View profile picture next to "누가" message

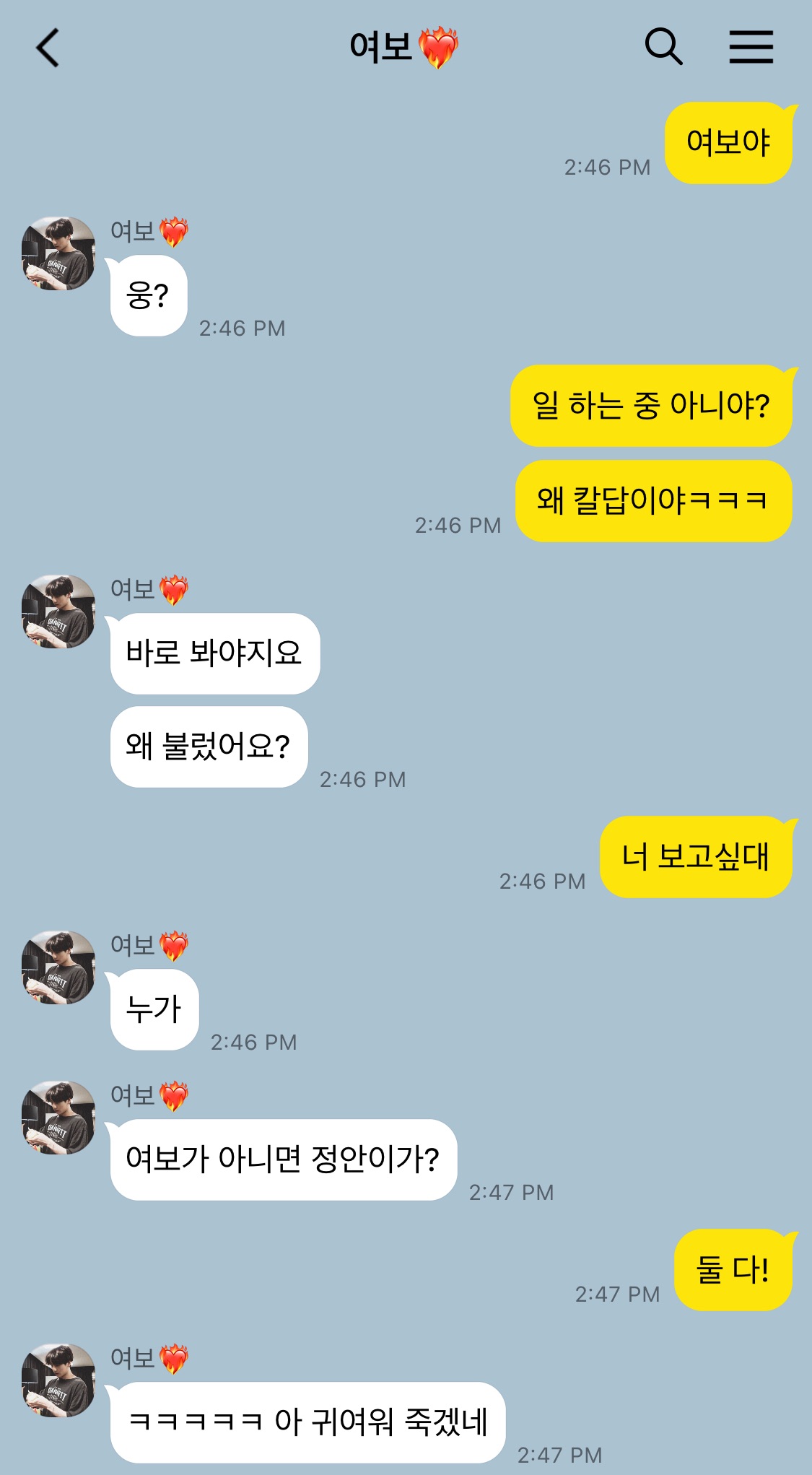tap(58, 967)
